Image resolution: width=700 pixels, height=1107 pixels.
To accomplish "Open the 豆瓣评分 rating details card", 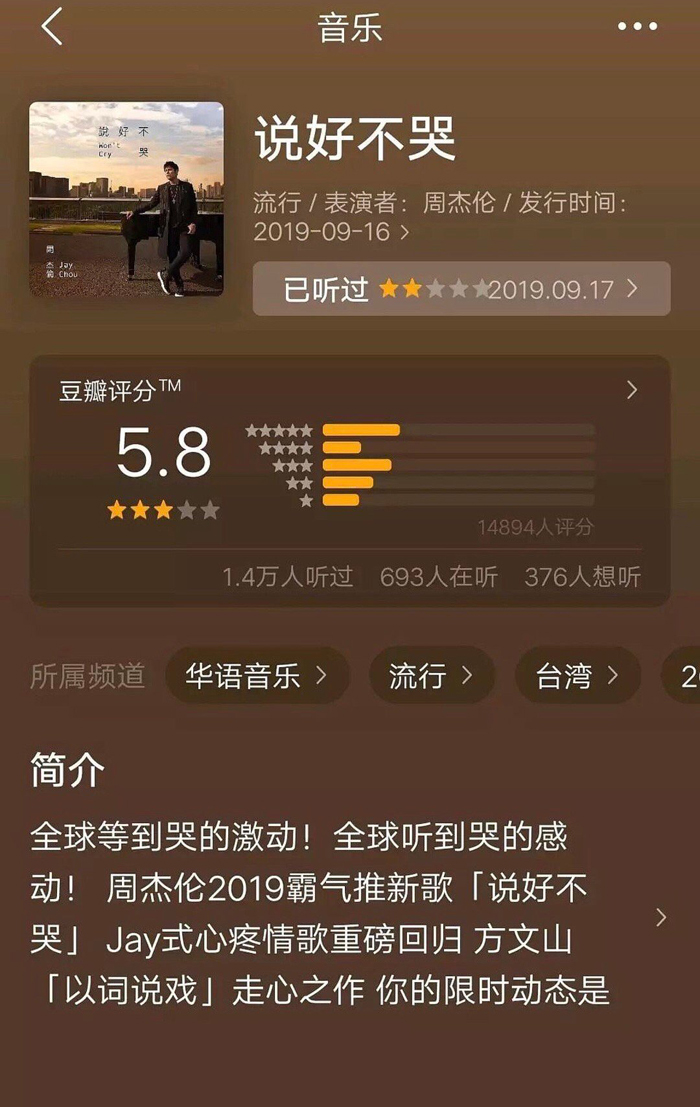I will 349,480.
